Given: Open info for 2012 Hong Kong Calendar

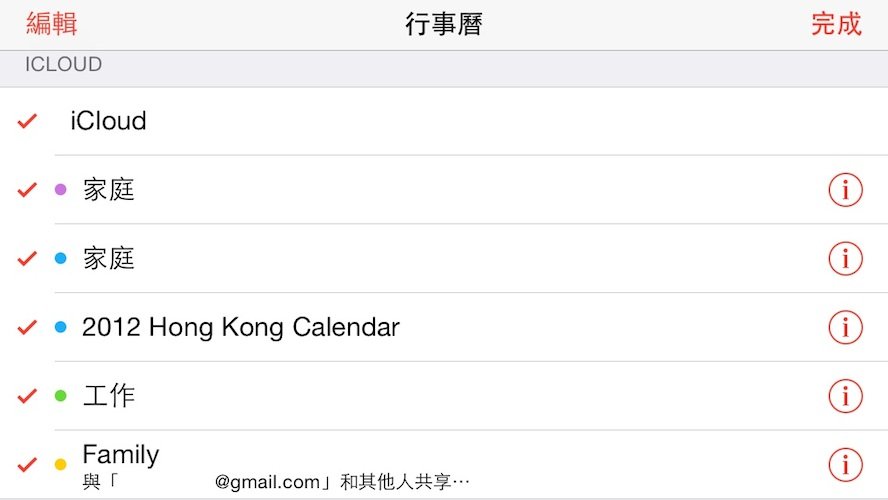Looking at the screenshot, I should (x=845, y=327).
